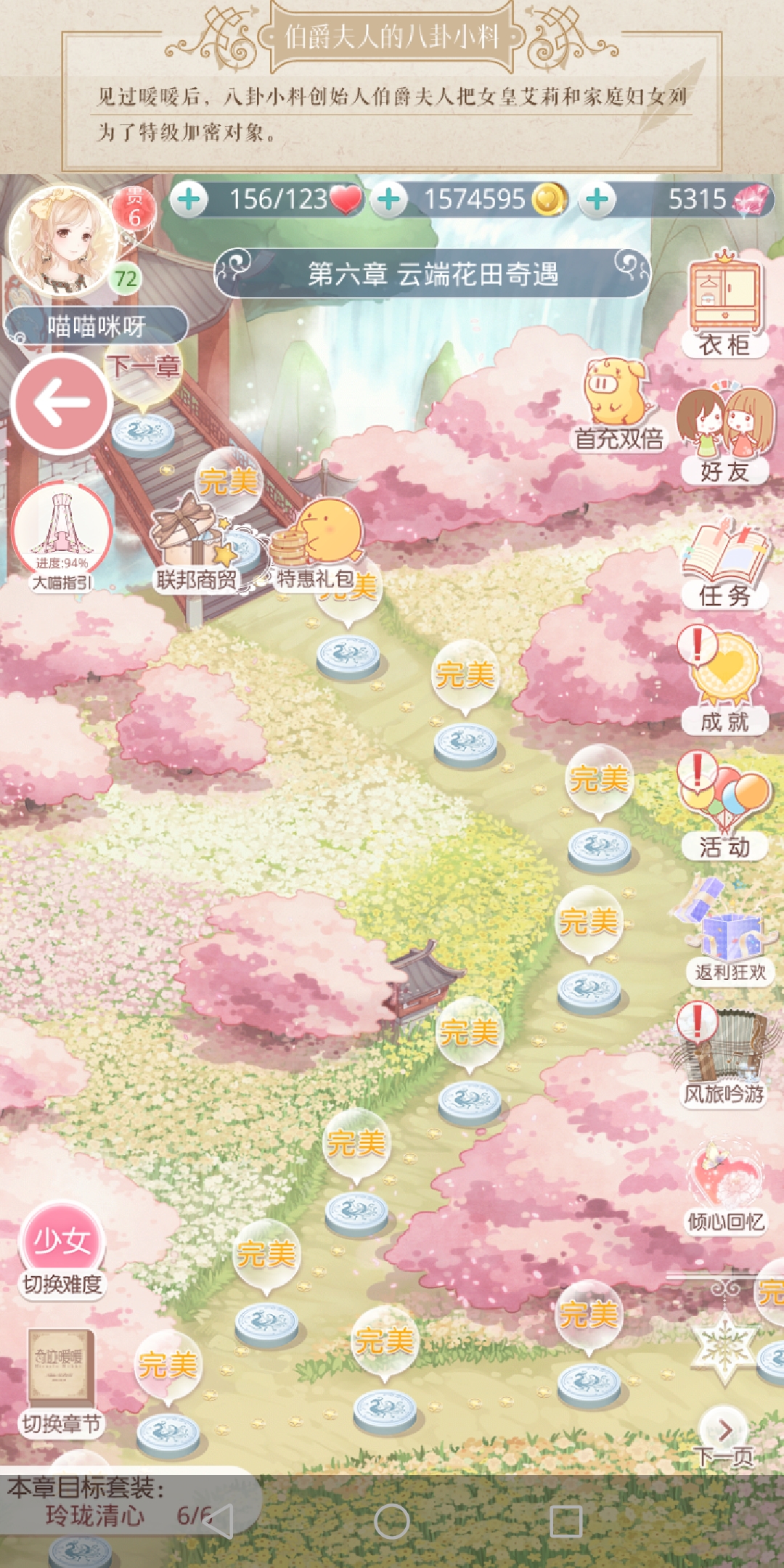Add diamonds with plus button
The width and height of the screenshot is (784, 1568).
[597, 199]
